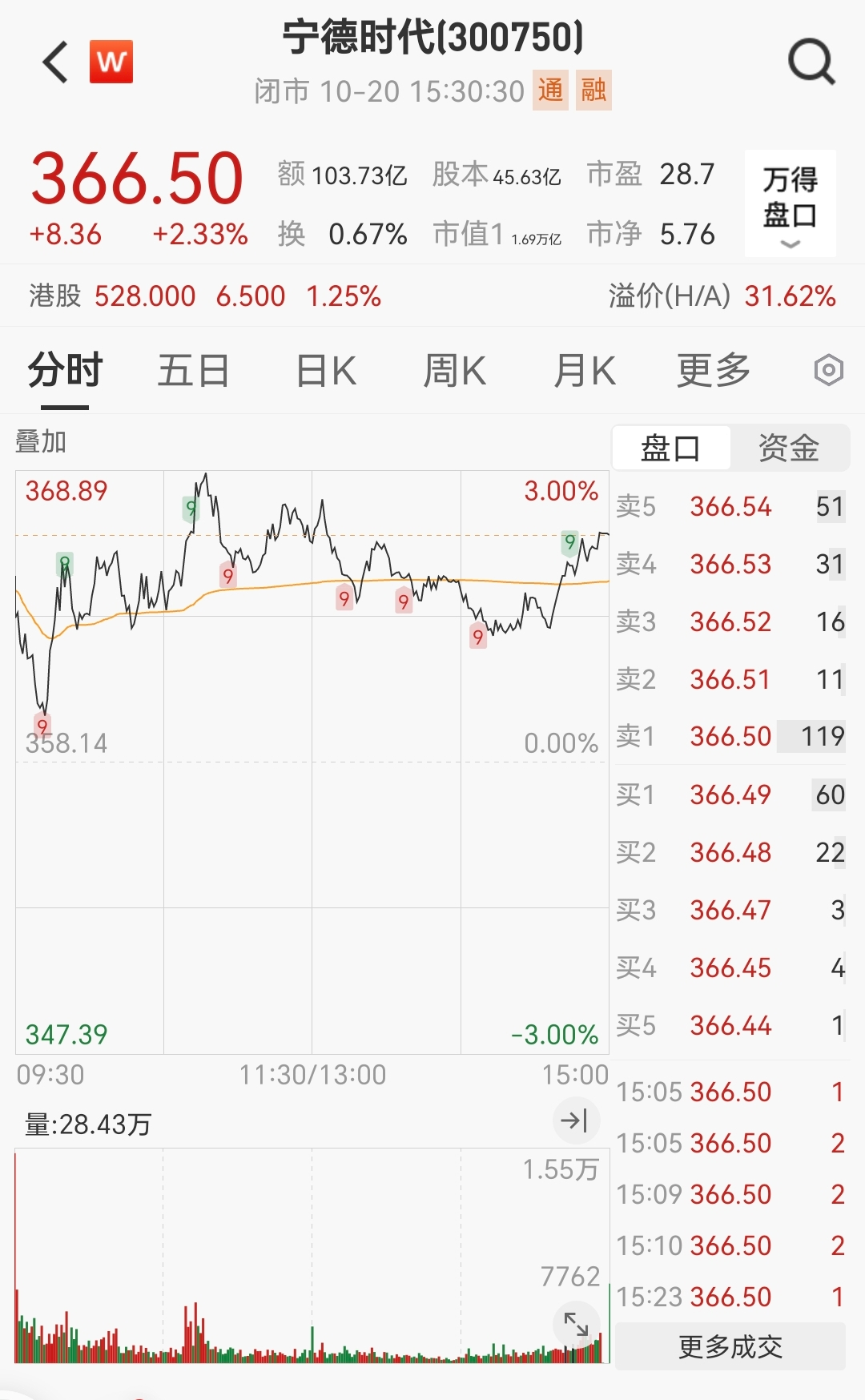Screen dimensions: 865x1400
Task: Switch to the 五日 chart tab
Action: (193, 372)
